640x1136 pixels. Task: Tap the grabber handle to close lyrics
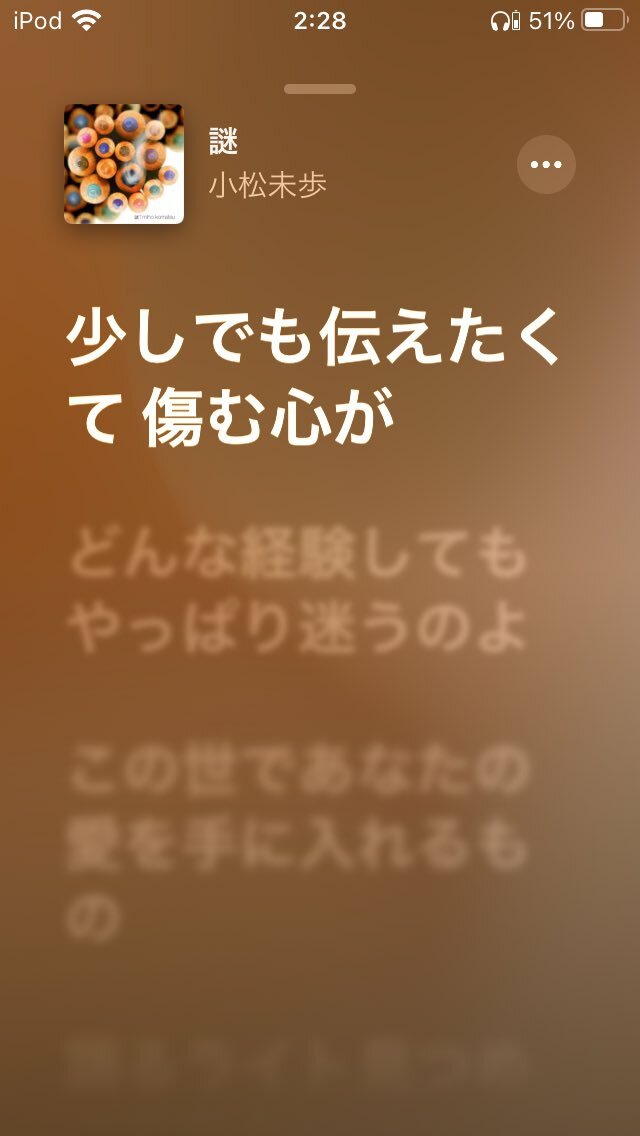pos(320,89)
